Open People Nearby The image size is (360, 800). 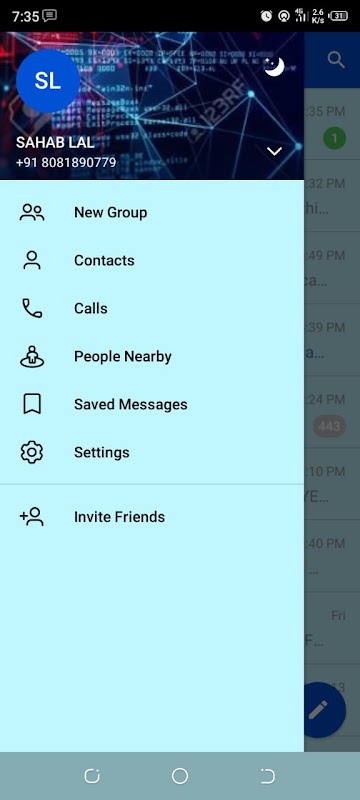(152, 356)
